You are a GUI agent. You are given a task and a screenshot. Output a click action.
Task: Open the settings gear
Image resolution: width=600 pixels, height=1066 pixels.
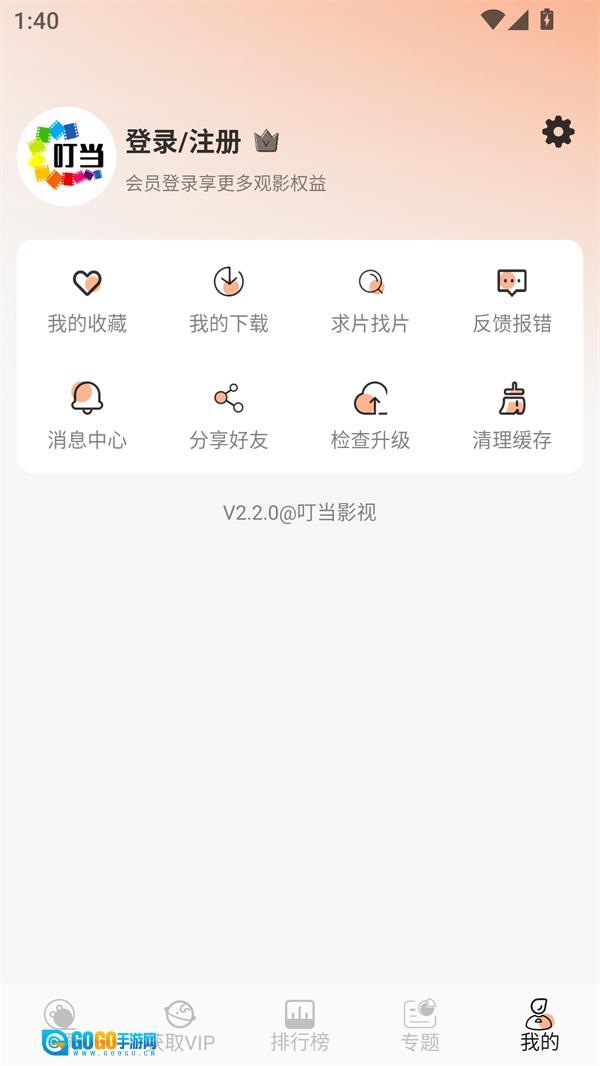[558, 132]
